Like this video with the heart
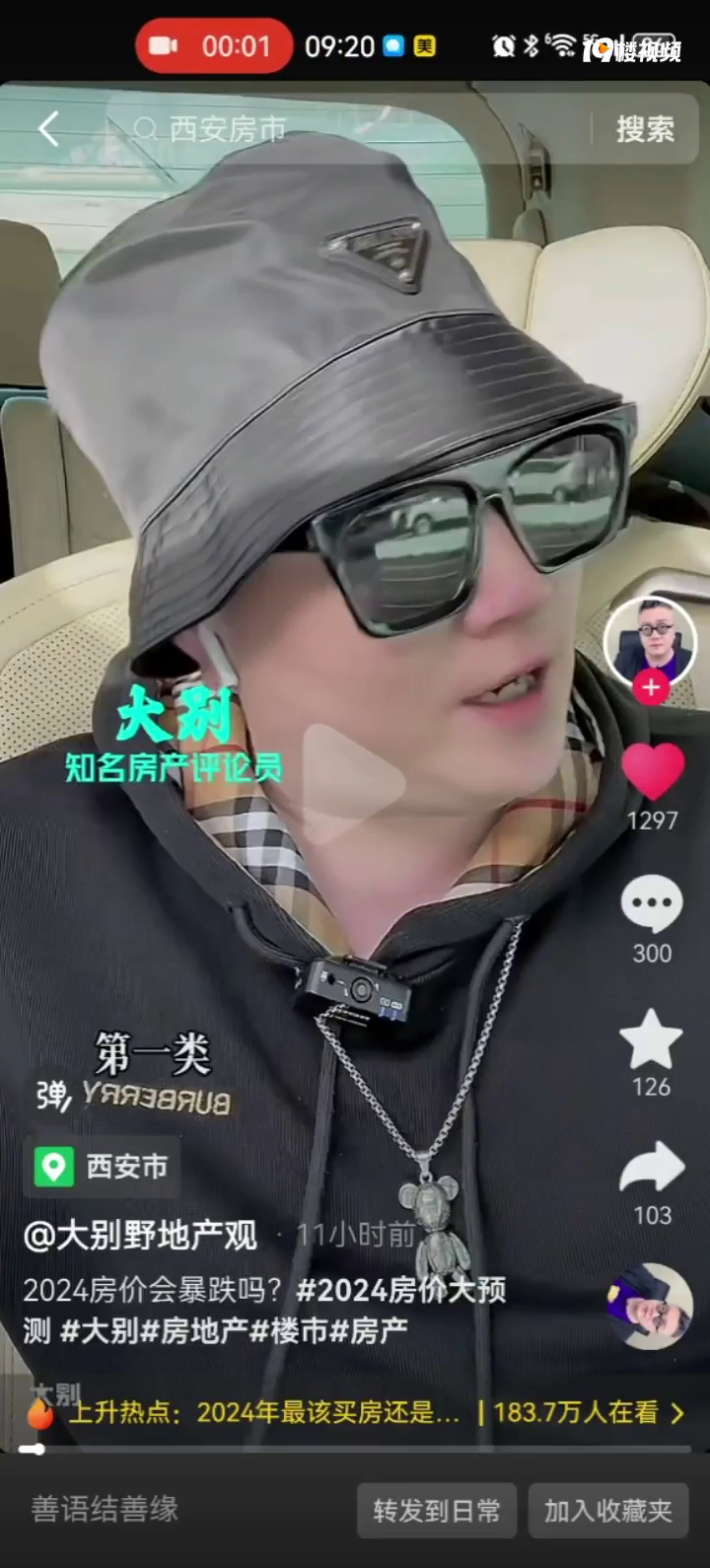 point(652,771)
